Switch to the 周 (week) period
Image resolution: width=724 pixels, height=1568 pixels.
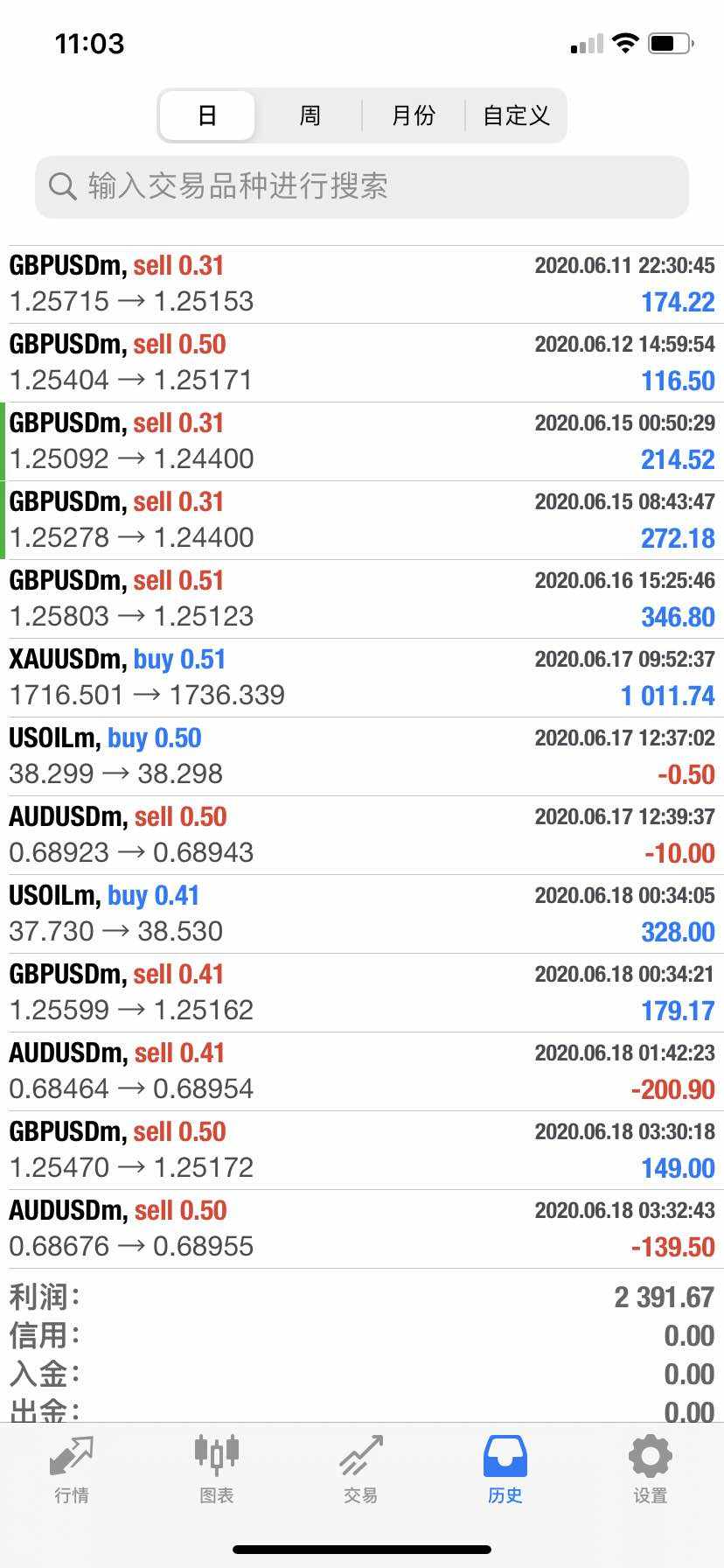(x=310, y=115)
